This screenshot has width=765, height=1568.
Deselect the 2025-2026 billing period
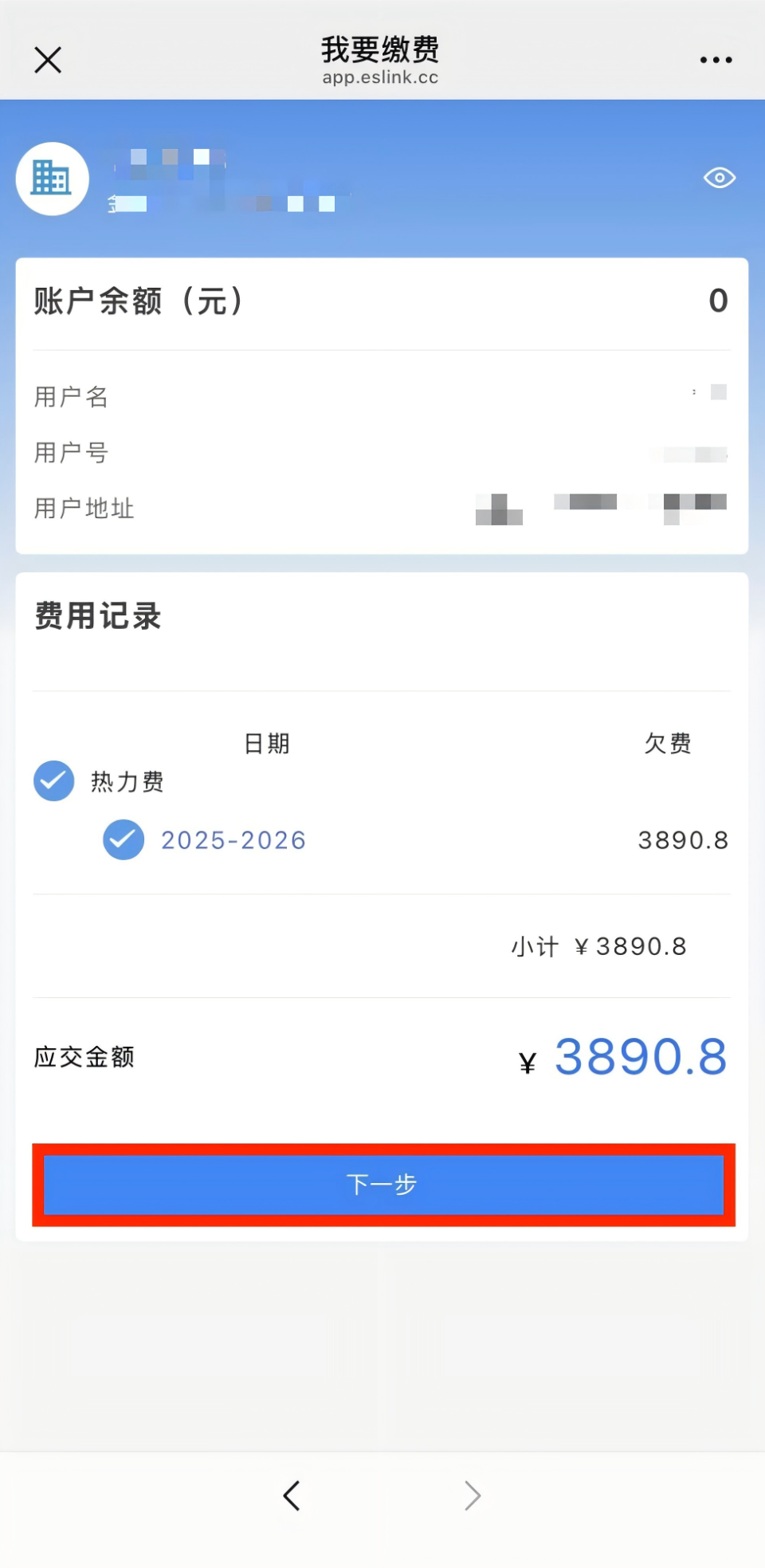coord(122,839)
